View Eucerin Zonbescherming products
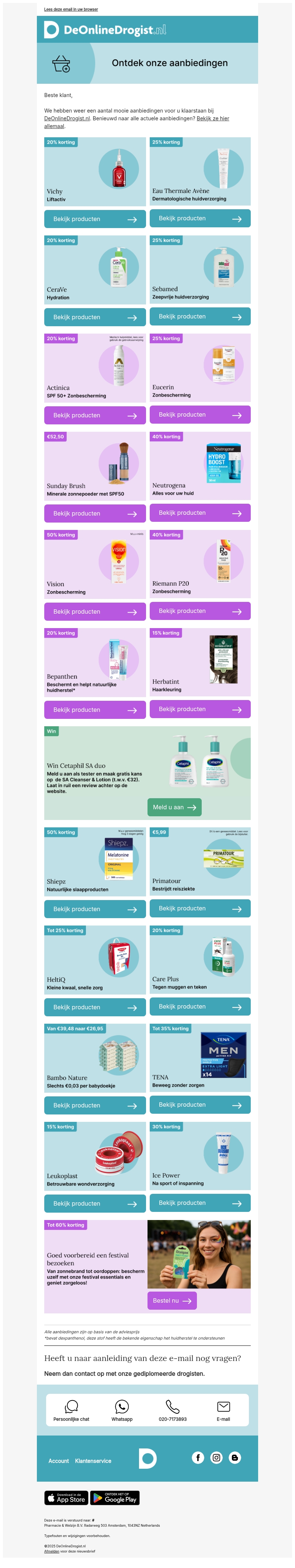The width and height of the screenshot is (295, 1568). (199, 414)
